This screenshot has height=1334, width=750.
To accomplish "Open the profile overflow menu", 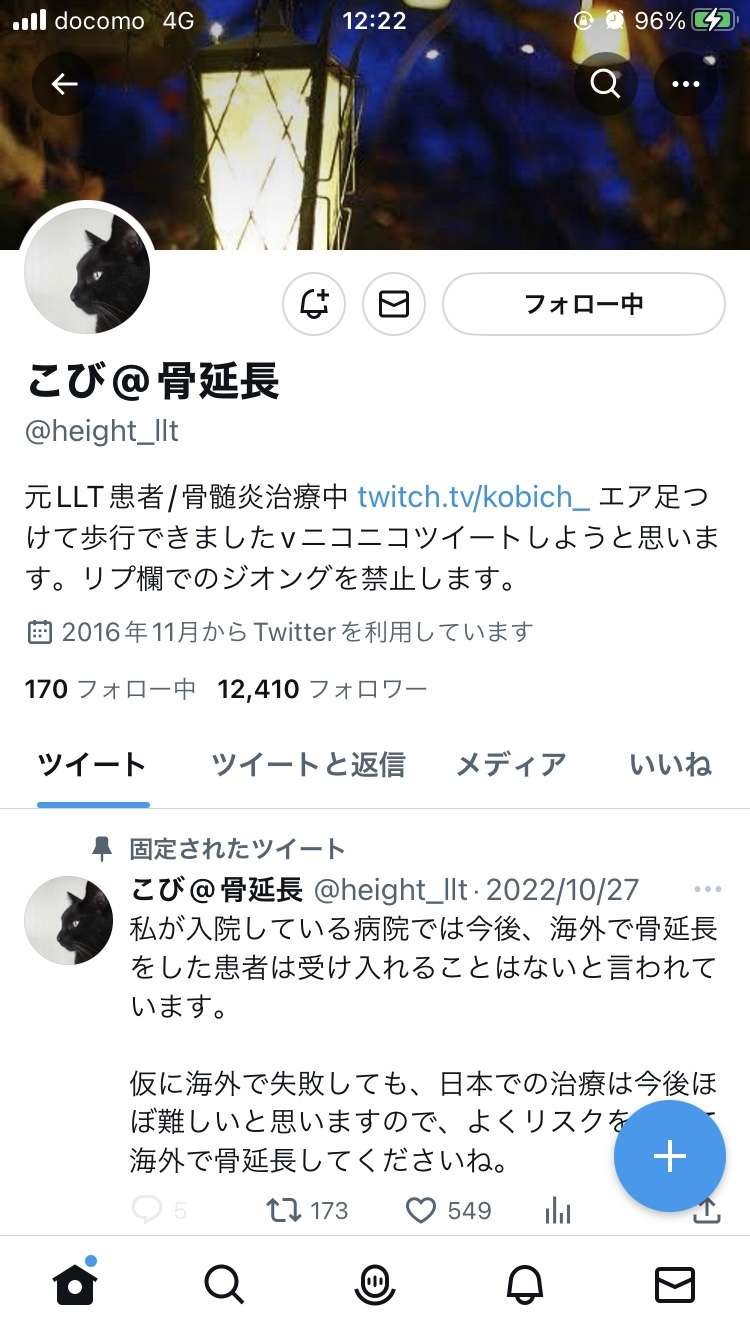I will coord(686,84).
